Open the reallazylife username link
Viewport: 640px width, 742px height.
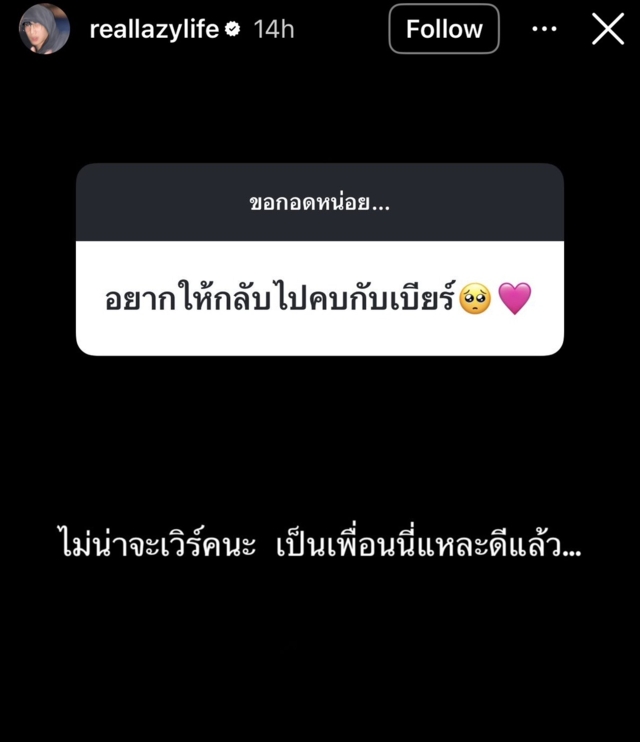point(154,29)
